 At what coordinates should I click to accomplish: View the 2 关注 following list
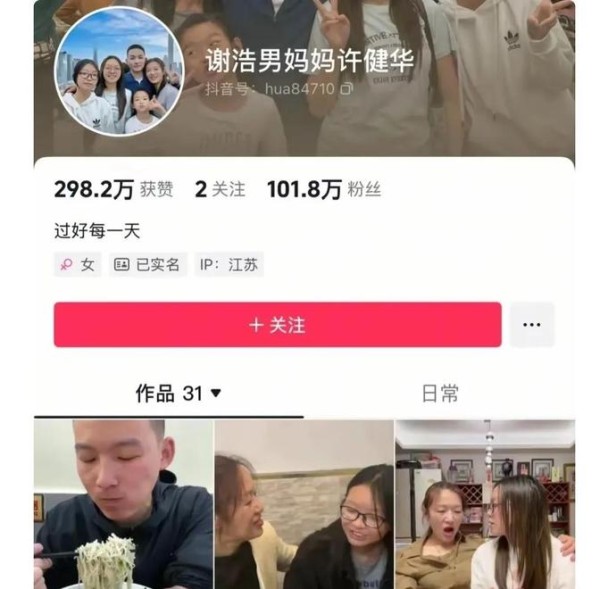(x=219, y=189)
